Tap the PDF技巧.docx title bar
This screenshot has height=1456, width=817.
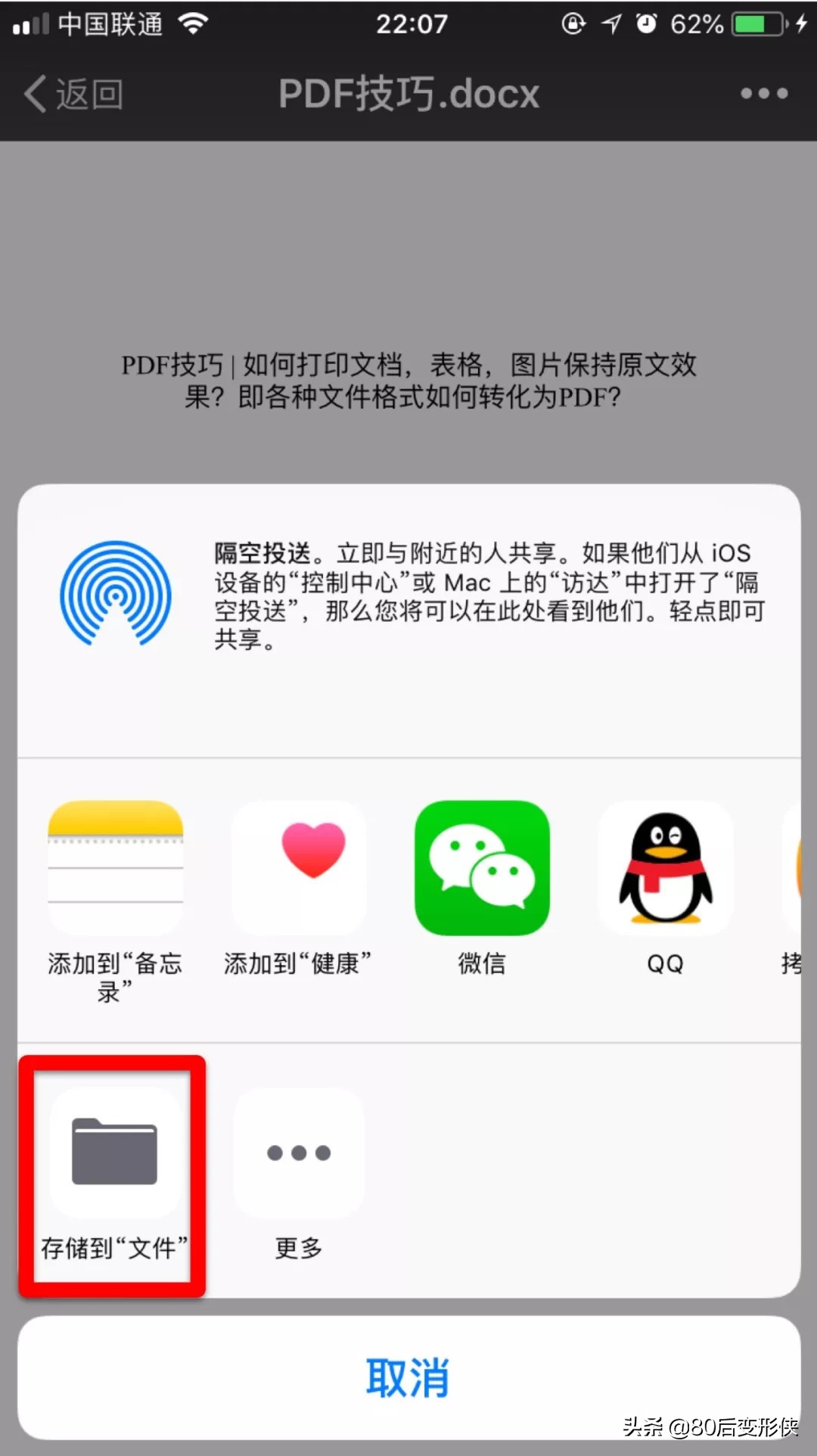[x=408, y=92]
